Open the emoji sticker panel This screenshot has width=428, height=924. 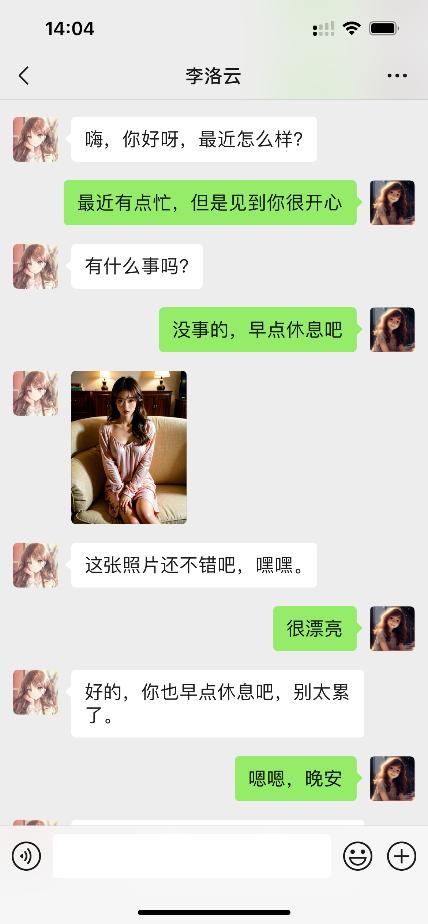[358, 856]
